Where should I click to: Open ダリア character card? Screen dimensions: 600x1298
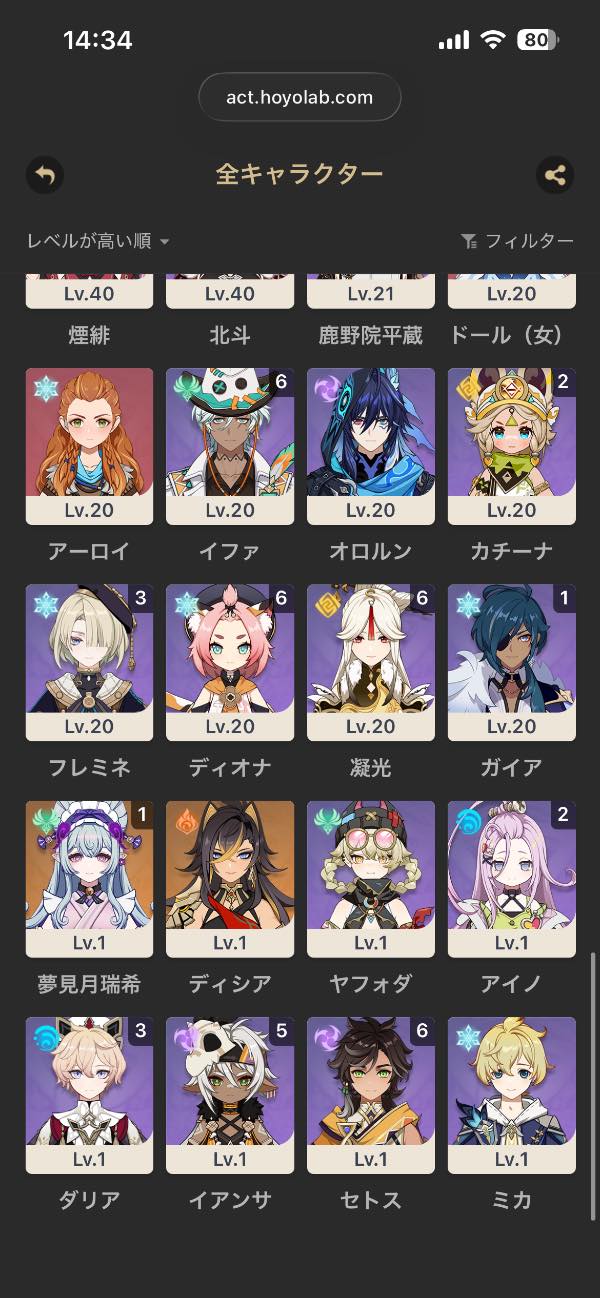(x=89, y=1094)
